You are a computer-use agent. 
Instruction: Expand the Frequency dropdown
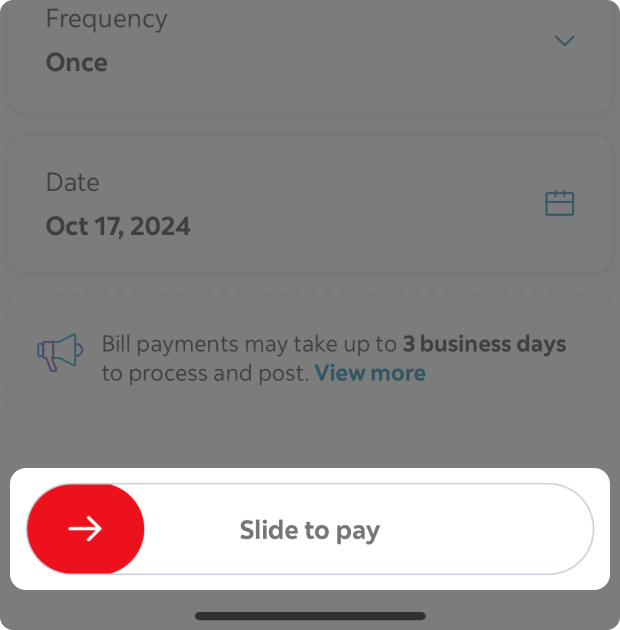tap(564, 41)
